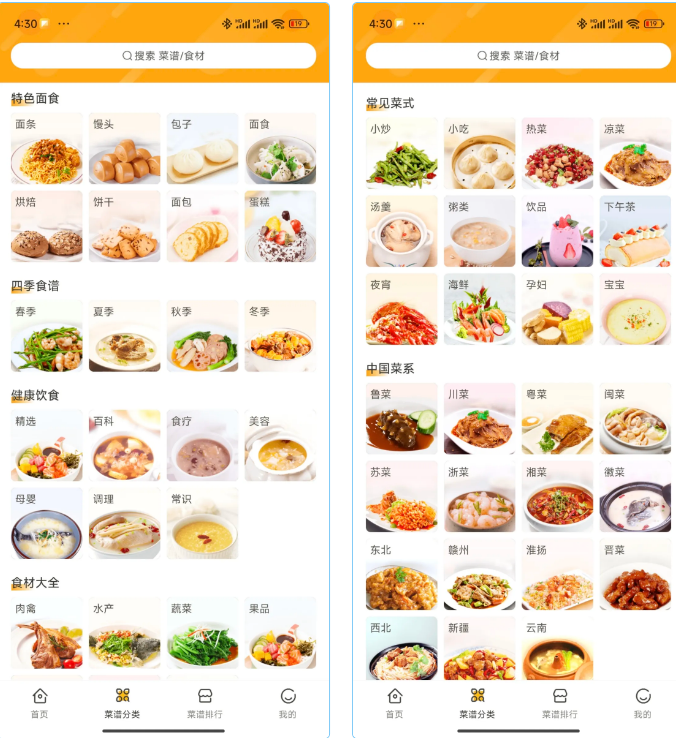
Task: Select the 蛋糕 cake category
Action: (280, 226)
